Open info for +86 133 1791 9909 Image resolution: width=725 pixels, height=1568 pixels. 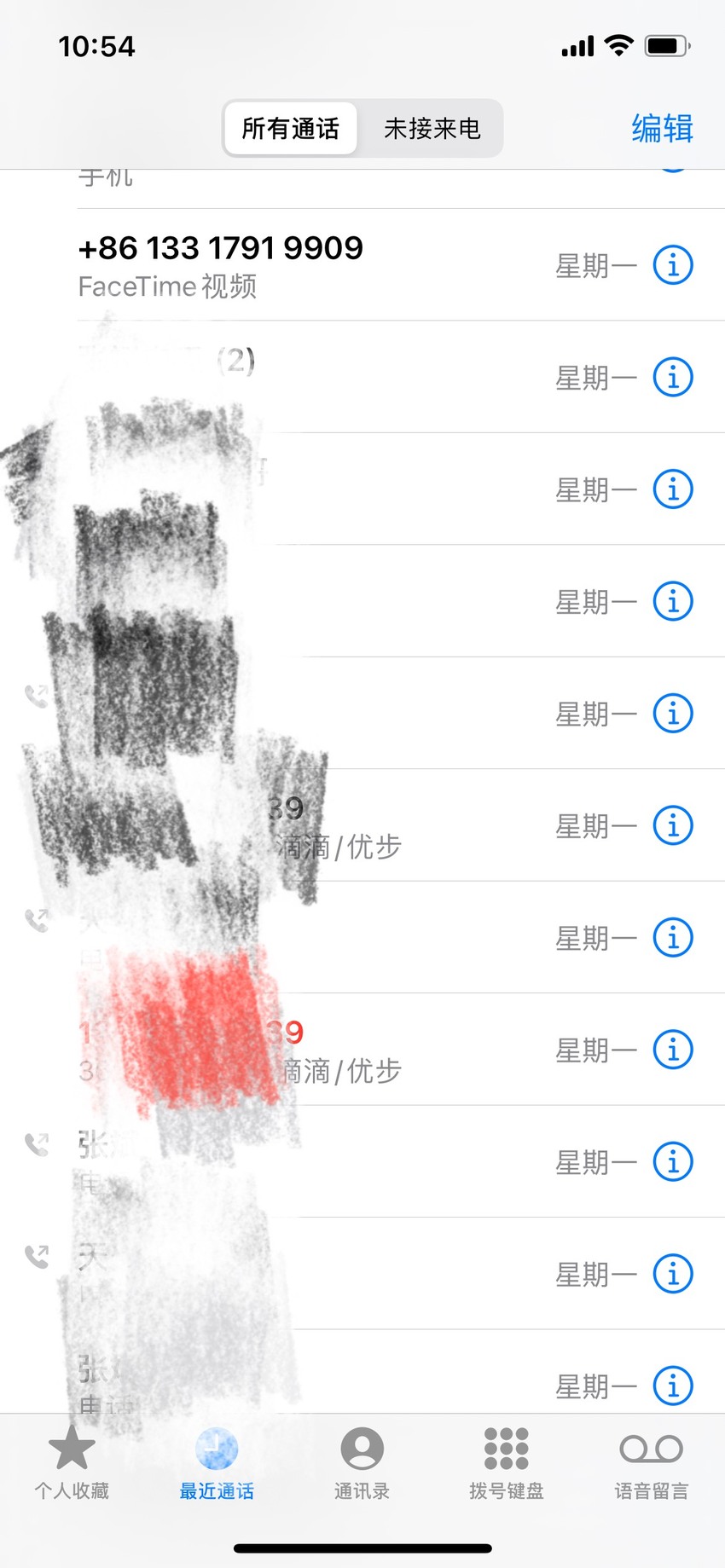point(673,265)
